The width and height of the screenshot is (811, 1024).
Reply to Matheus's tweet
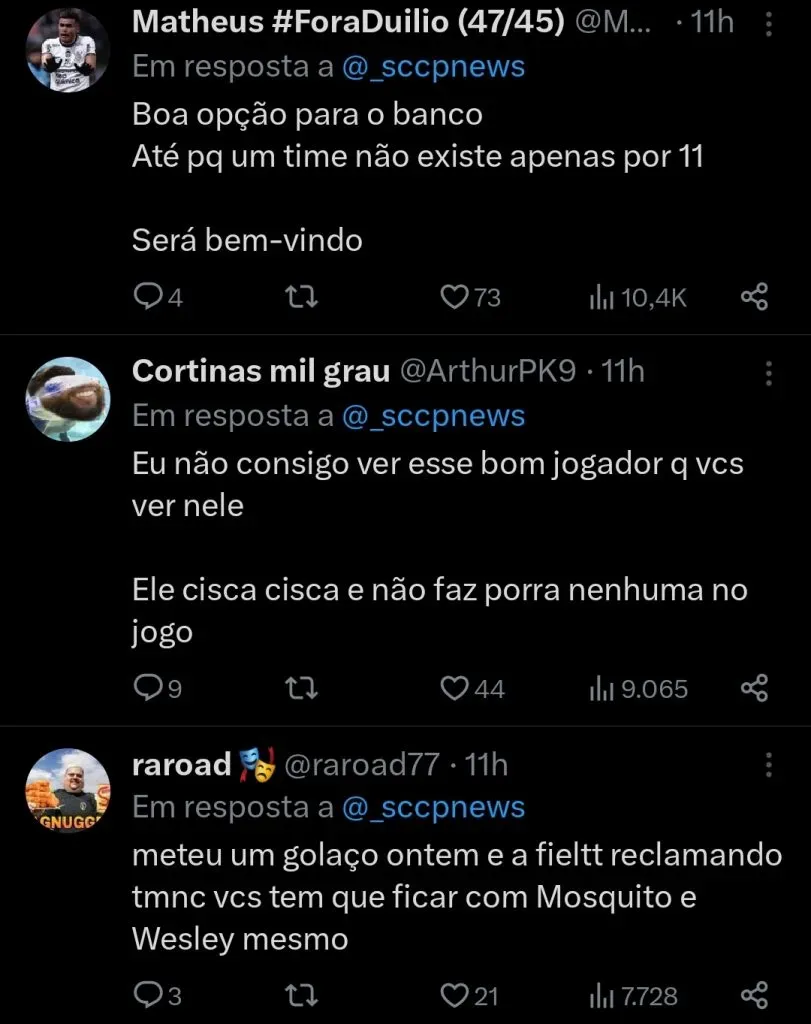pyautogui.click(x=149, y=296)
